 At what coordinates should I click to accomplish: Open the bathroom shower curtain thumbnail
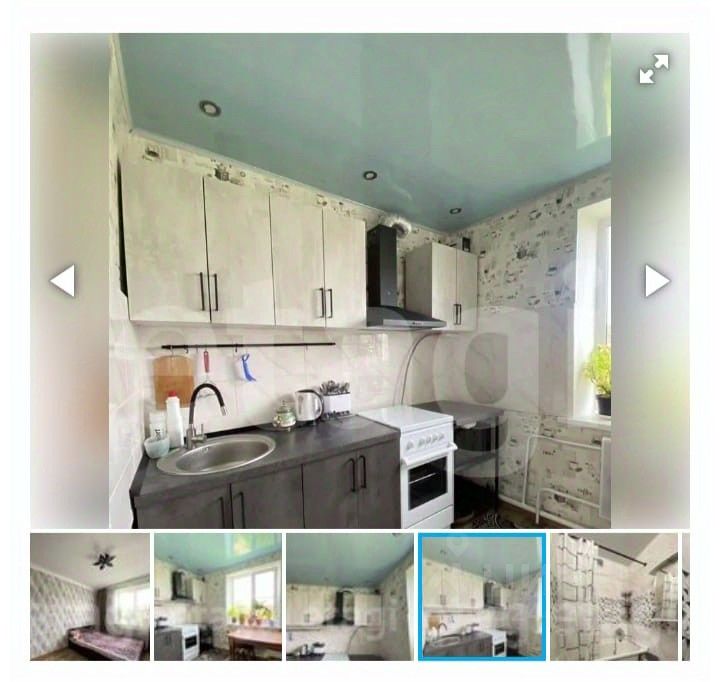(613, 597)
